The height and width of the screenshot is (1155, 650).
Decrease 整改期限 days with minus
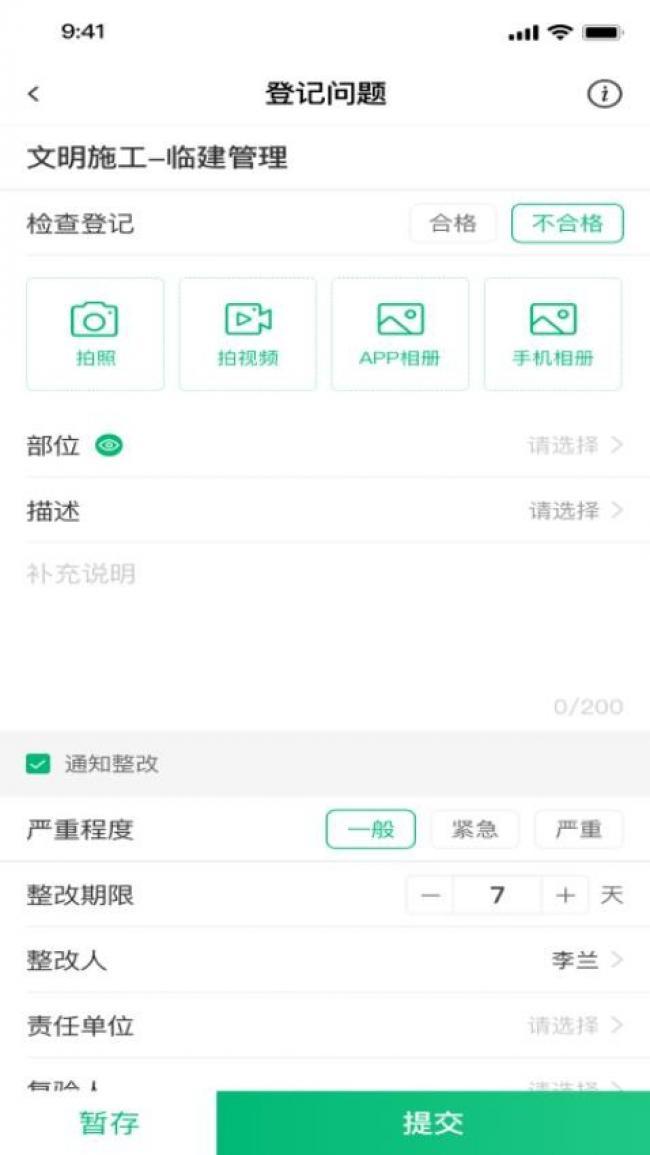[430, 895]
